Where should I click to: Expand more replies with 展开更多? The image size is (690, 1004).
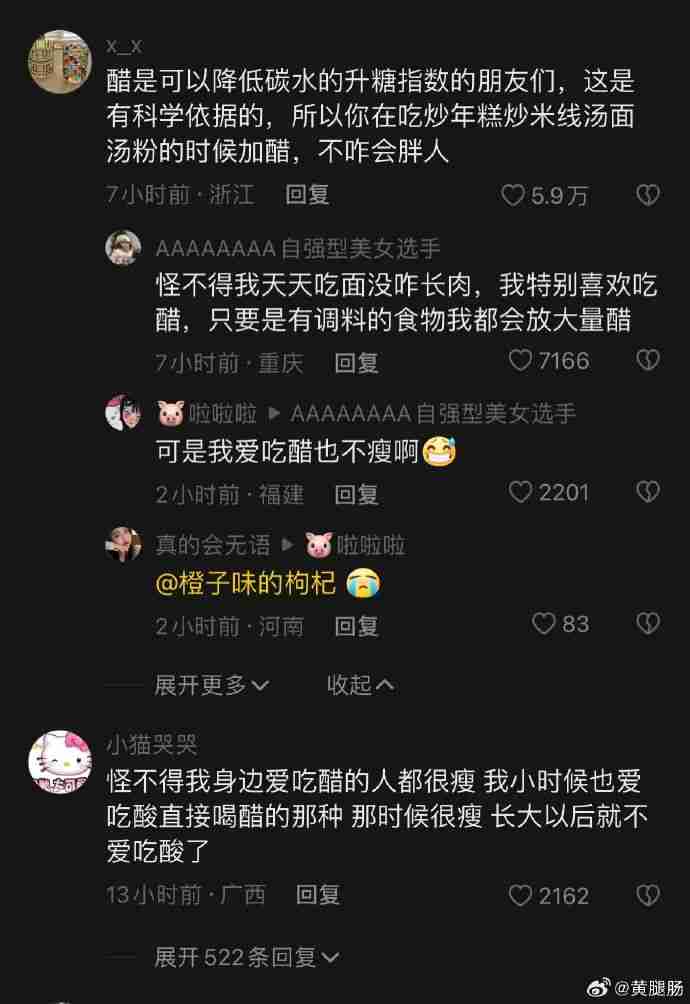[x=211, y=685]
